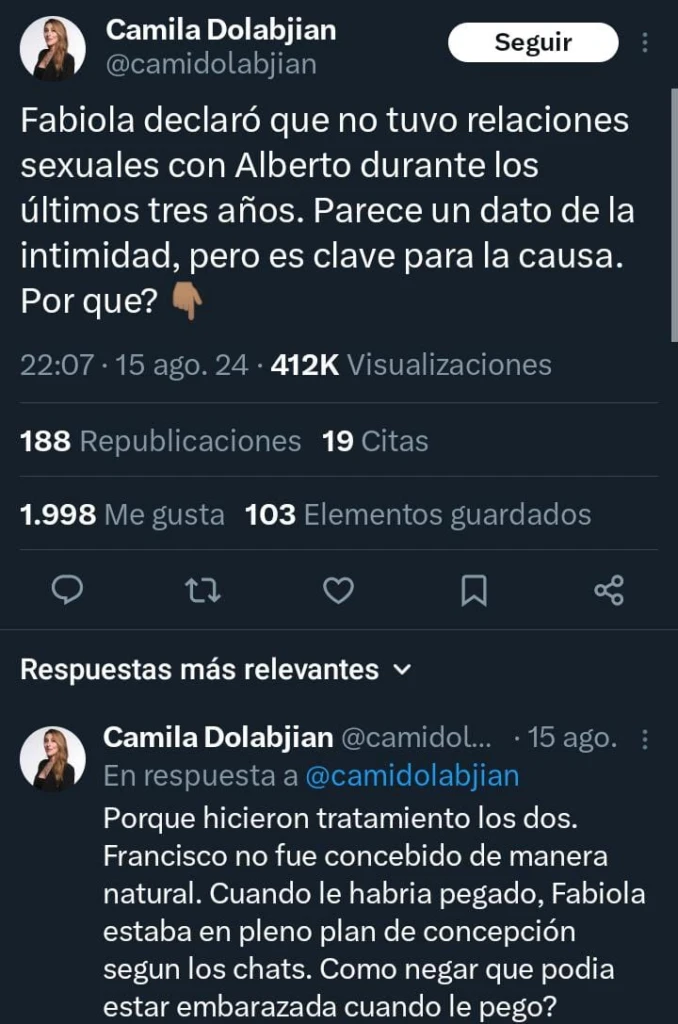View the 188 Republicaciones list
Viewport: 678px width, 1024px height.
pyautogui.click(x=160, y=441)
